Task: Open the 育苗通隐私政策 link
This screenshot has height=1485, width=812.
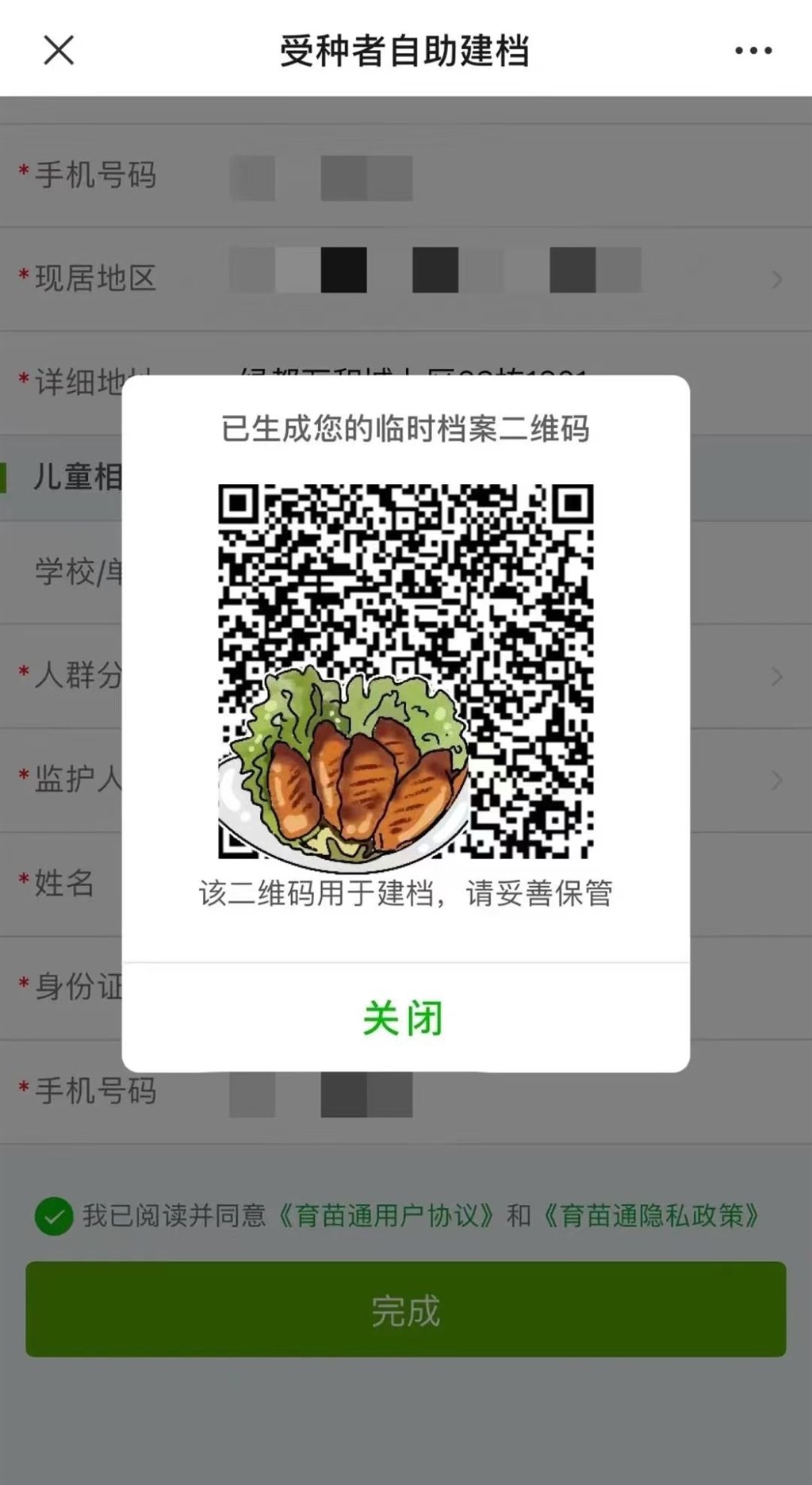Action: [x=652, y=1215]
